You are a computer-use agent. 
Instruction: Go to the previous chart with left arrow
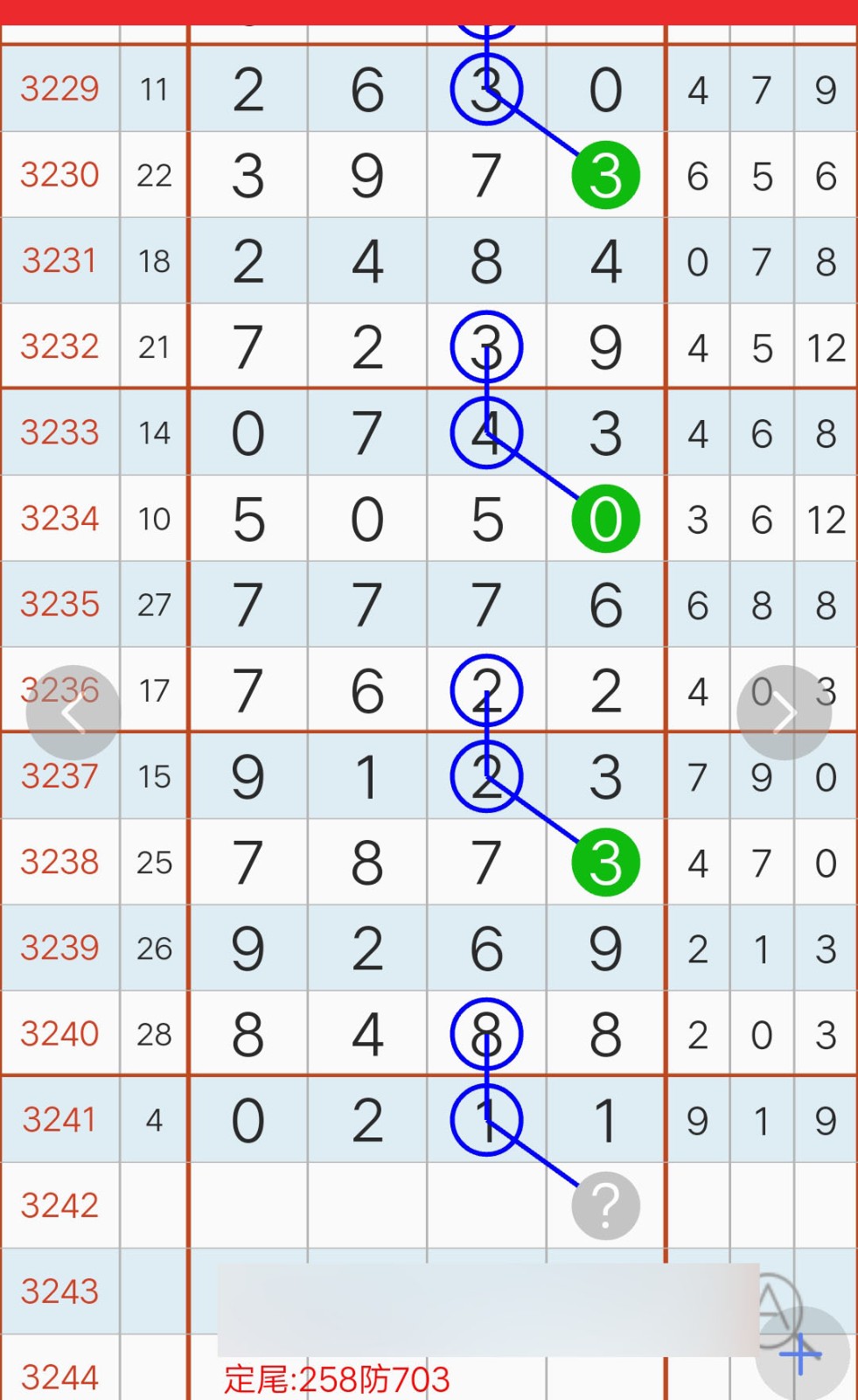click(x=73, y=713)
